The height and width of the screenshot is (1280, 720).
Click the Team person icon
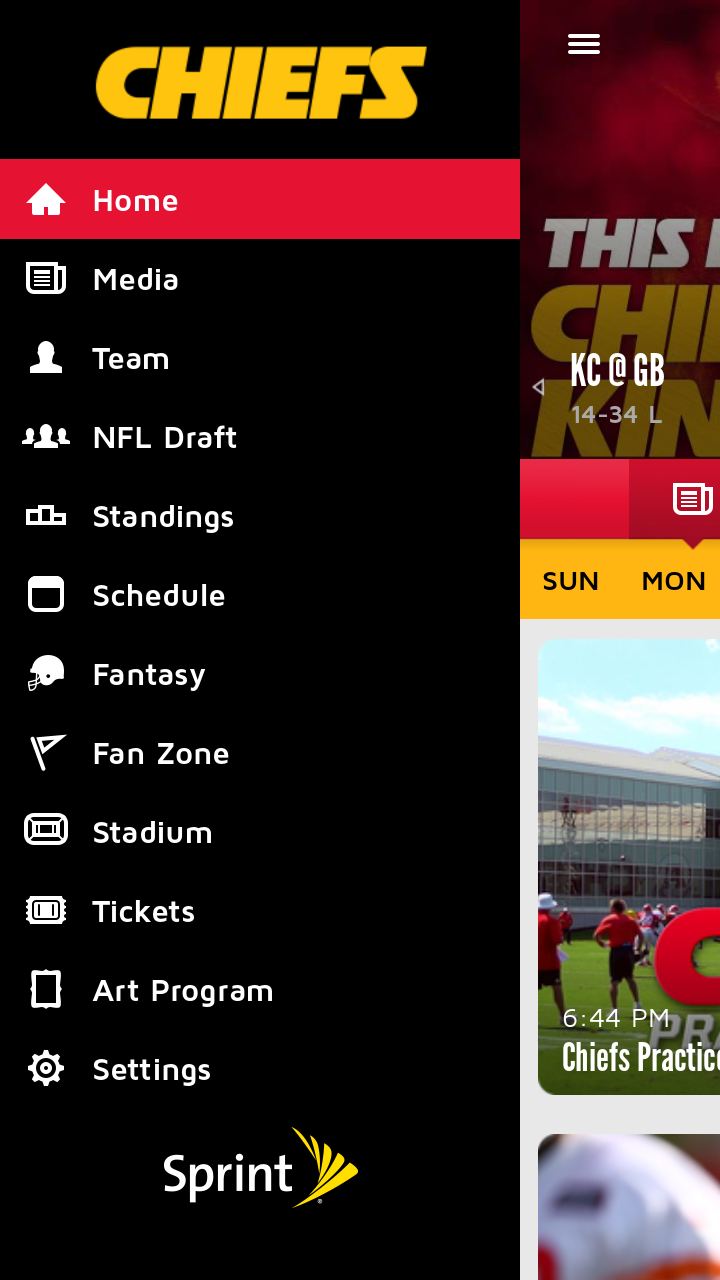tap(44, 358)
